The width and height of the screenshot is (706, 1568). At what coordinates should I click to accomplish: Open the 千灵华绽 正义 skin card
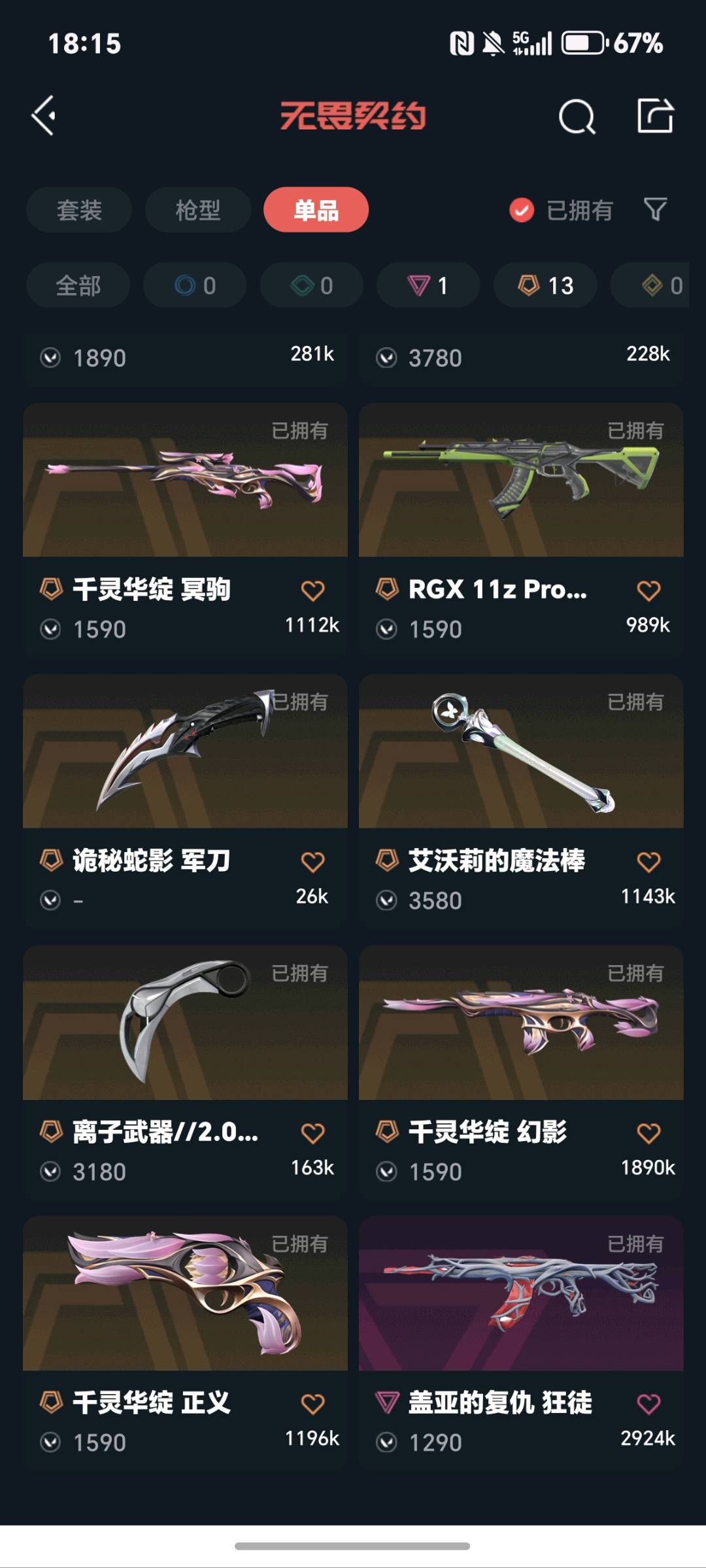click(185, 1295)
